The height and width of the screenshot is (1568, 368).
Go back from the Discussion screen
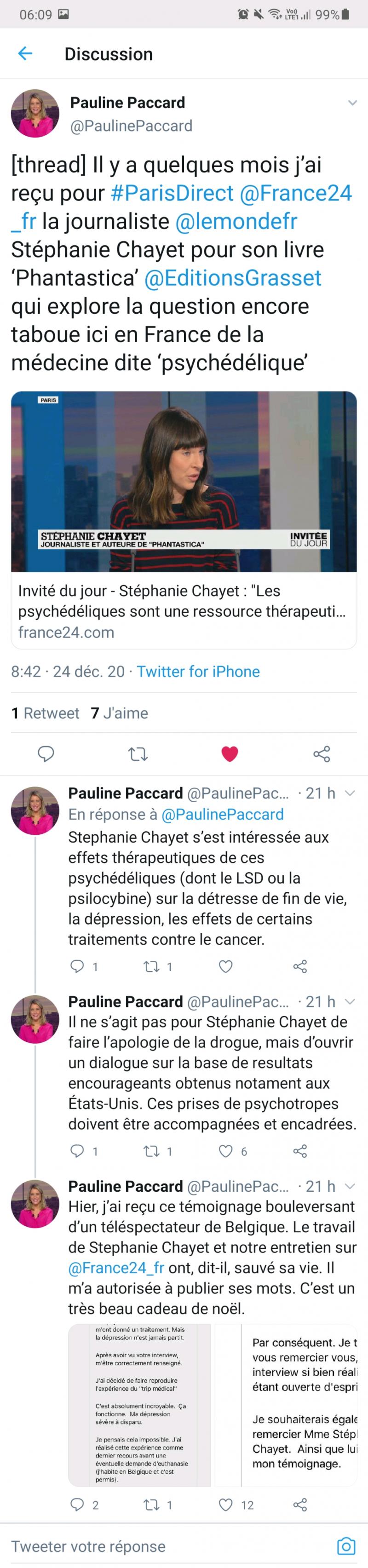[25, 54]
